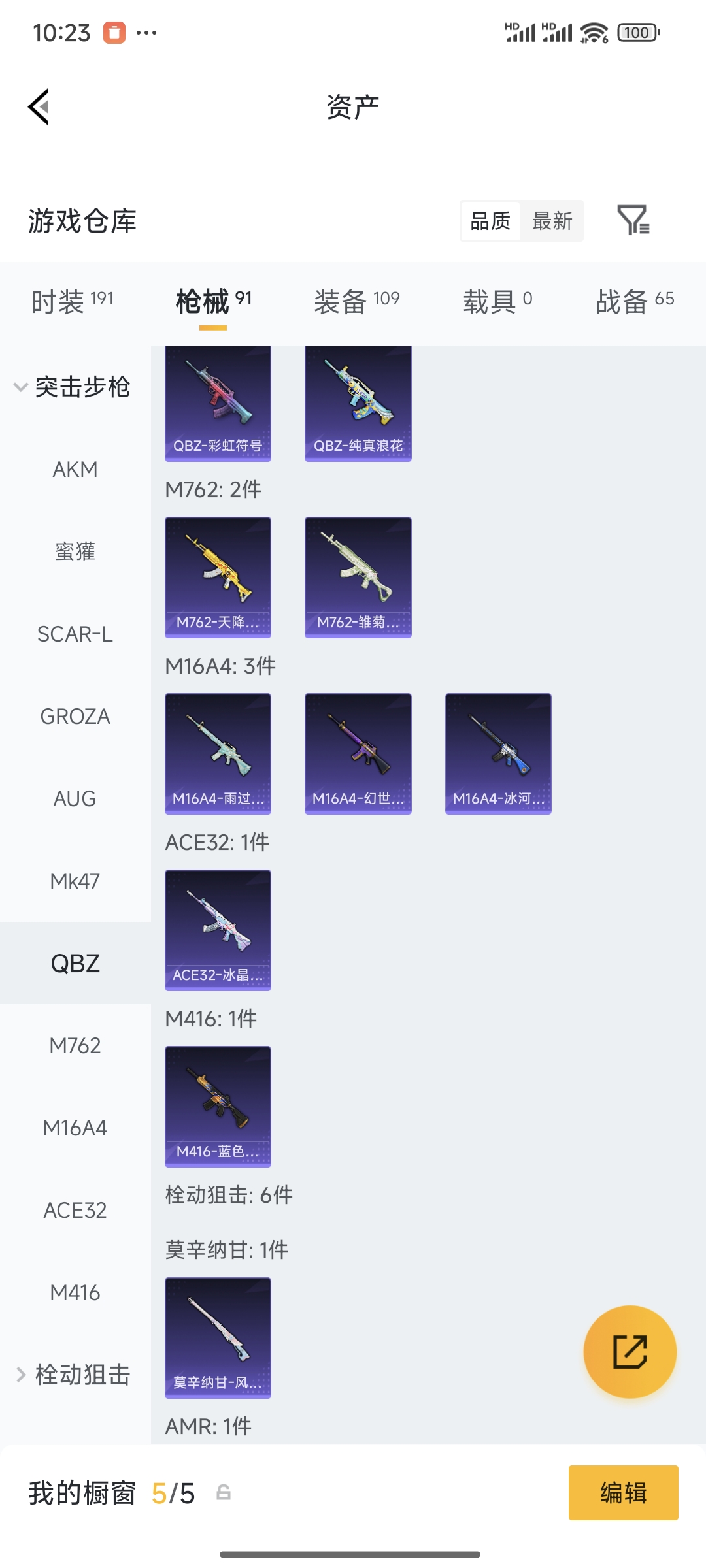The width and height of the screenshot is (706, 1568).
Task: Open the ACE32-冰晶 skin tile
Action: [x=218, y=930]
